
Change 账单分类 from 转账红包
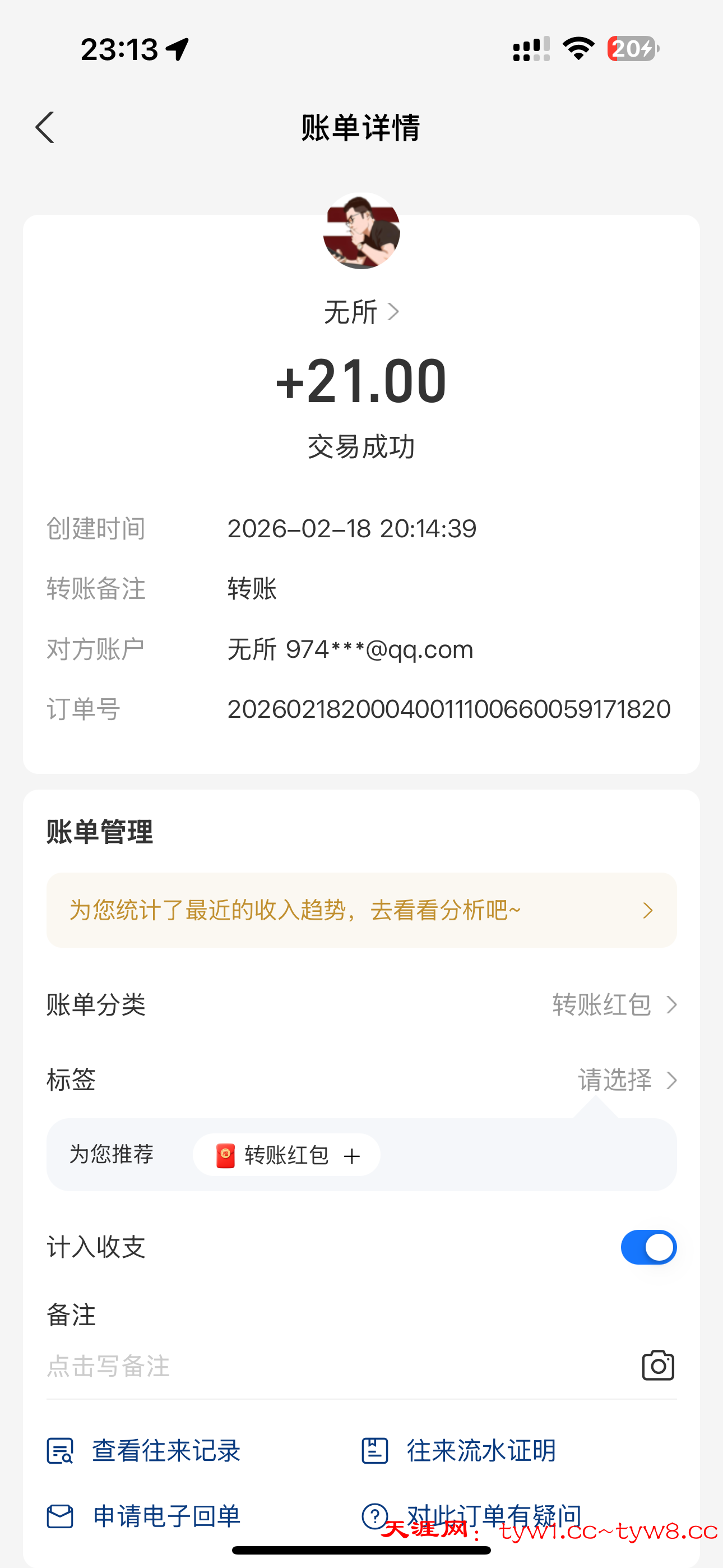[614, 1005]
